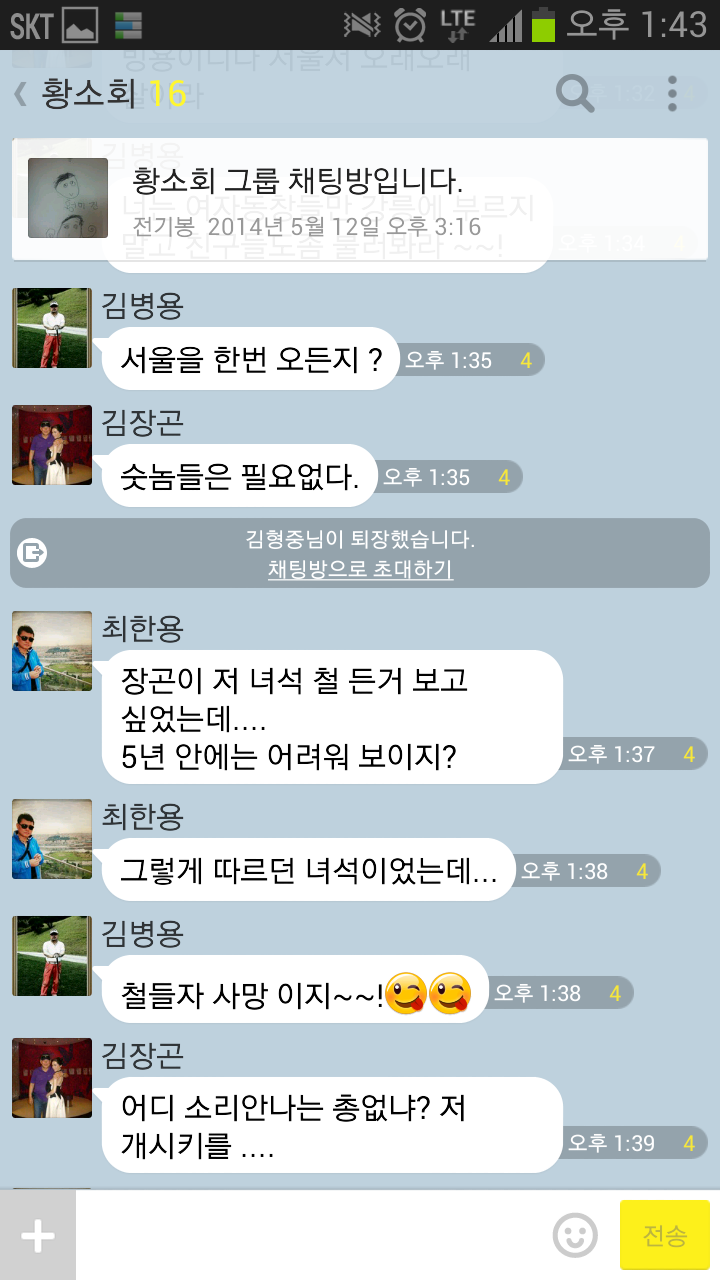The height and width of the screenshot is (1280, 720).
Task: Focus the message input field
Action: [310, 1236]
